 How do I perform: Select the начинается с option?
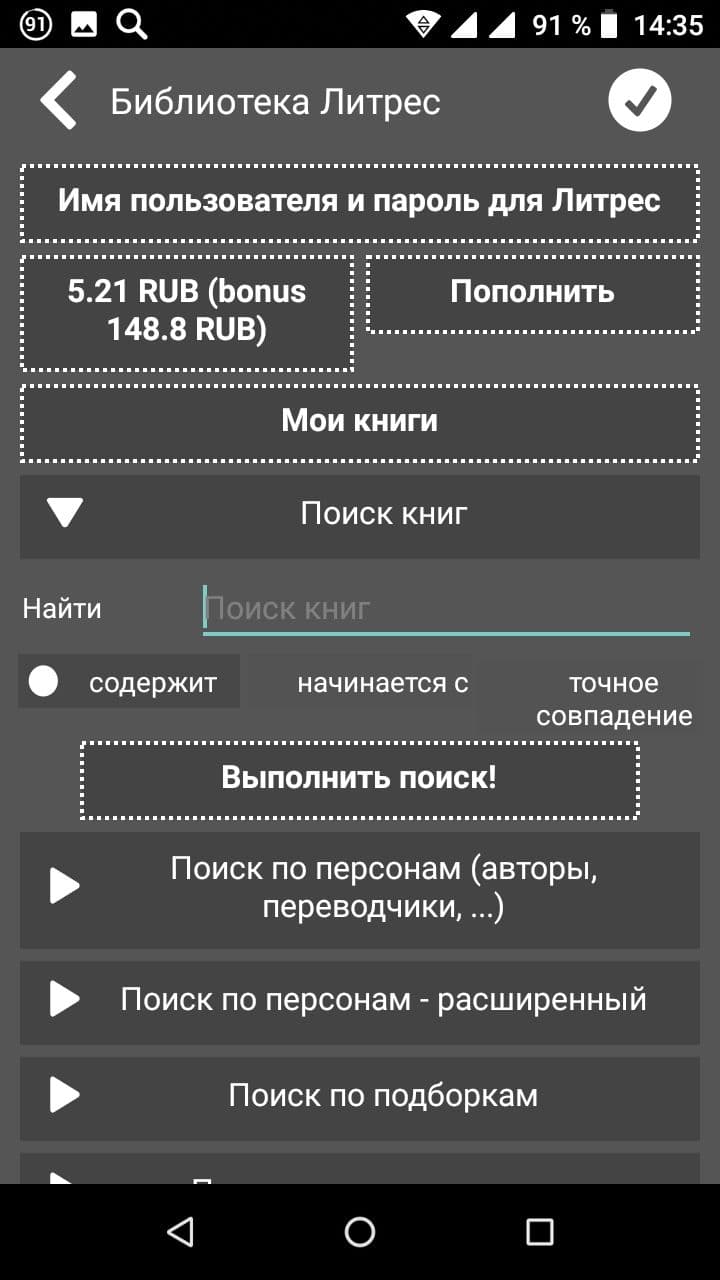[383, 684]
